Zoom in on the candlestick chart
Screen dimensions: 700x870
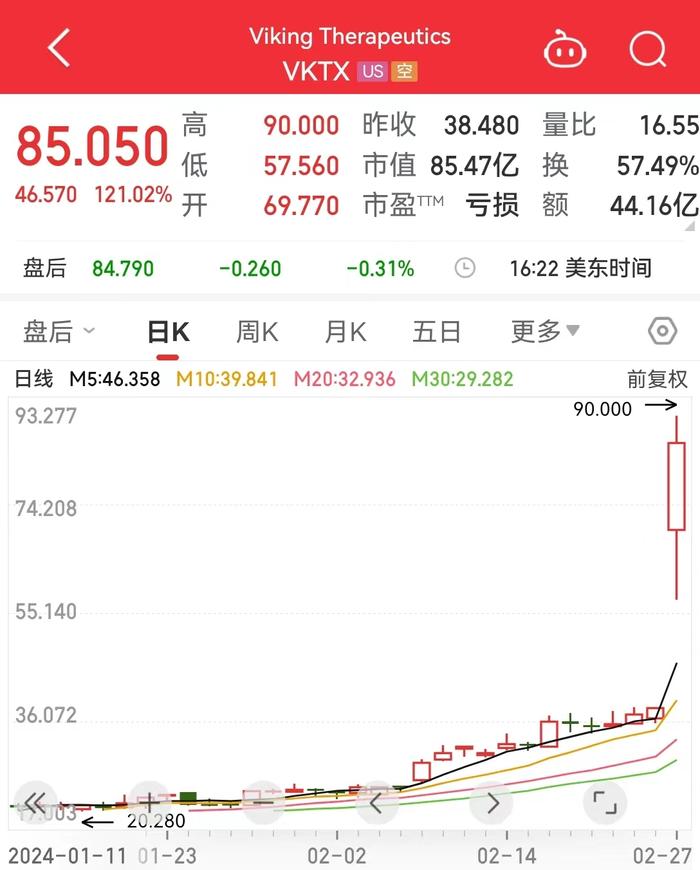[149, 802]
